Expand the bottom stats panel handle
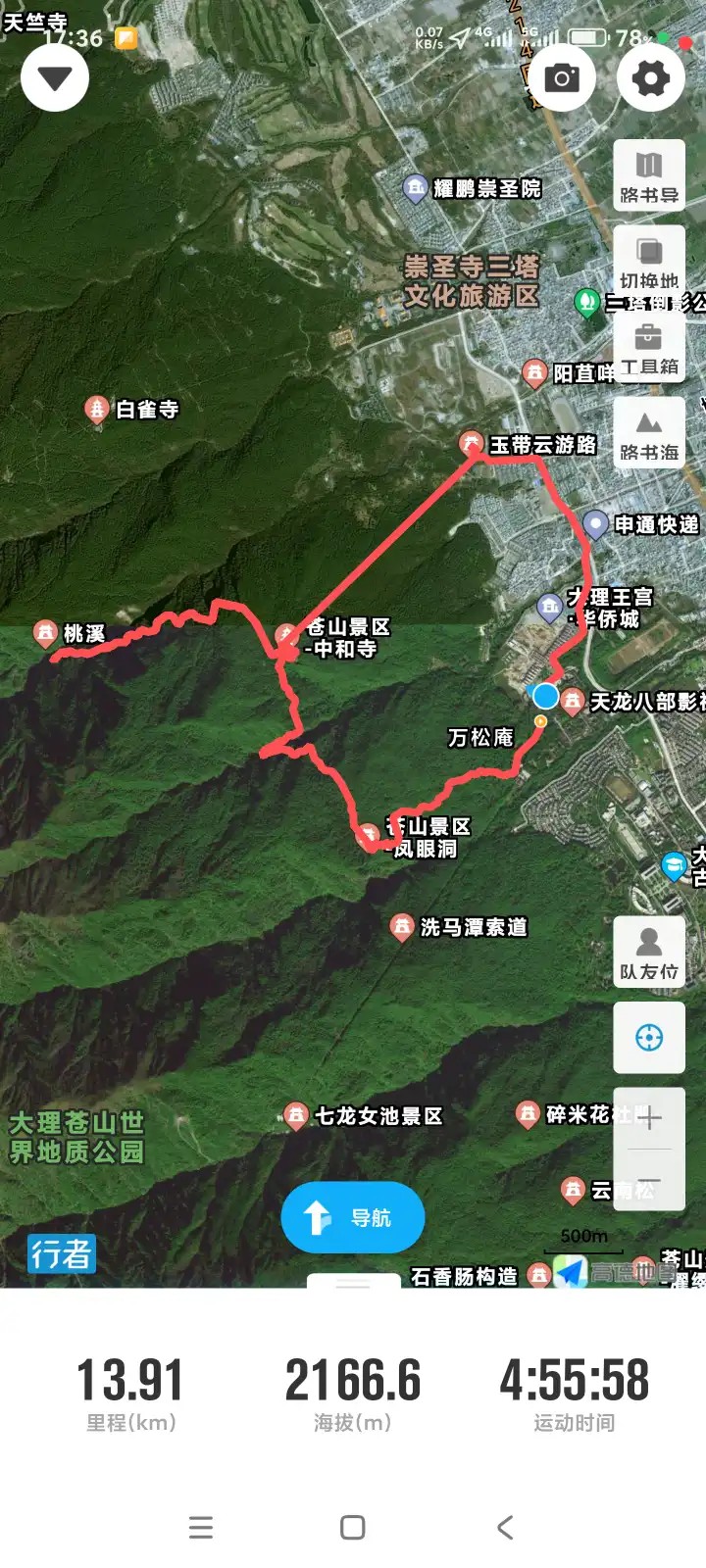 pyautogui.click(x=353, y=1282)
